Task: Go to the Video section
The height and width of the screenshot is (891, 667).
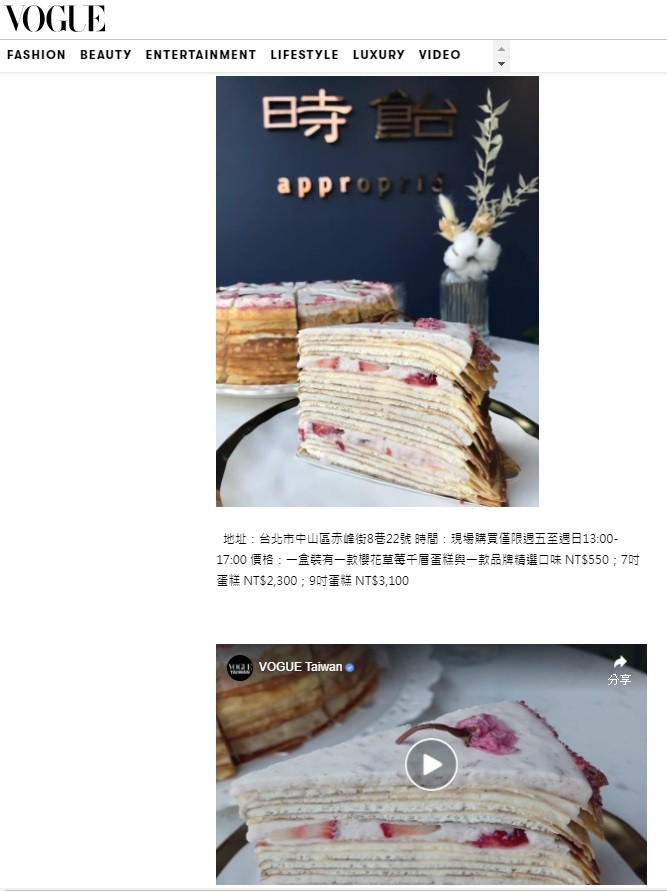Action: pyautogui.click(x=440, y=55)
